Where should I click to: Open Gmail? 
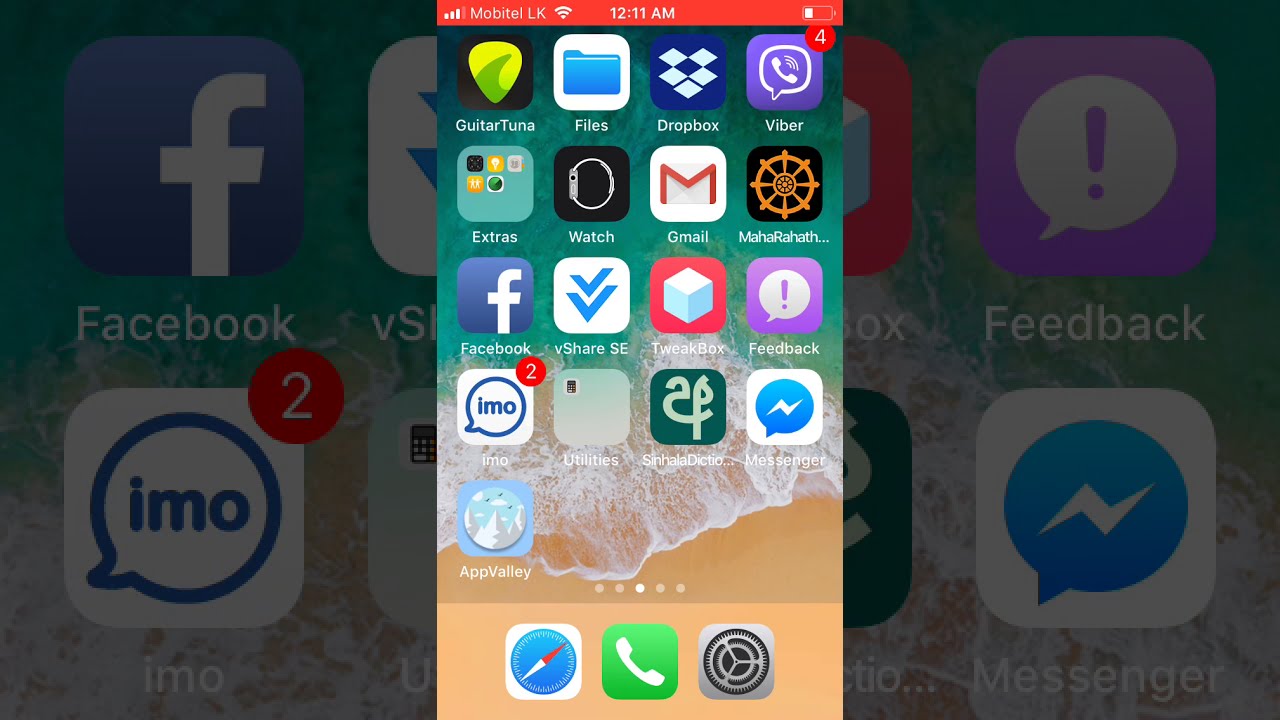688,184
